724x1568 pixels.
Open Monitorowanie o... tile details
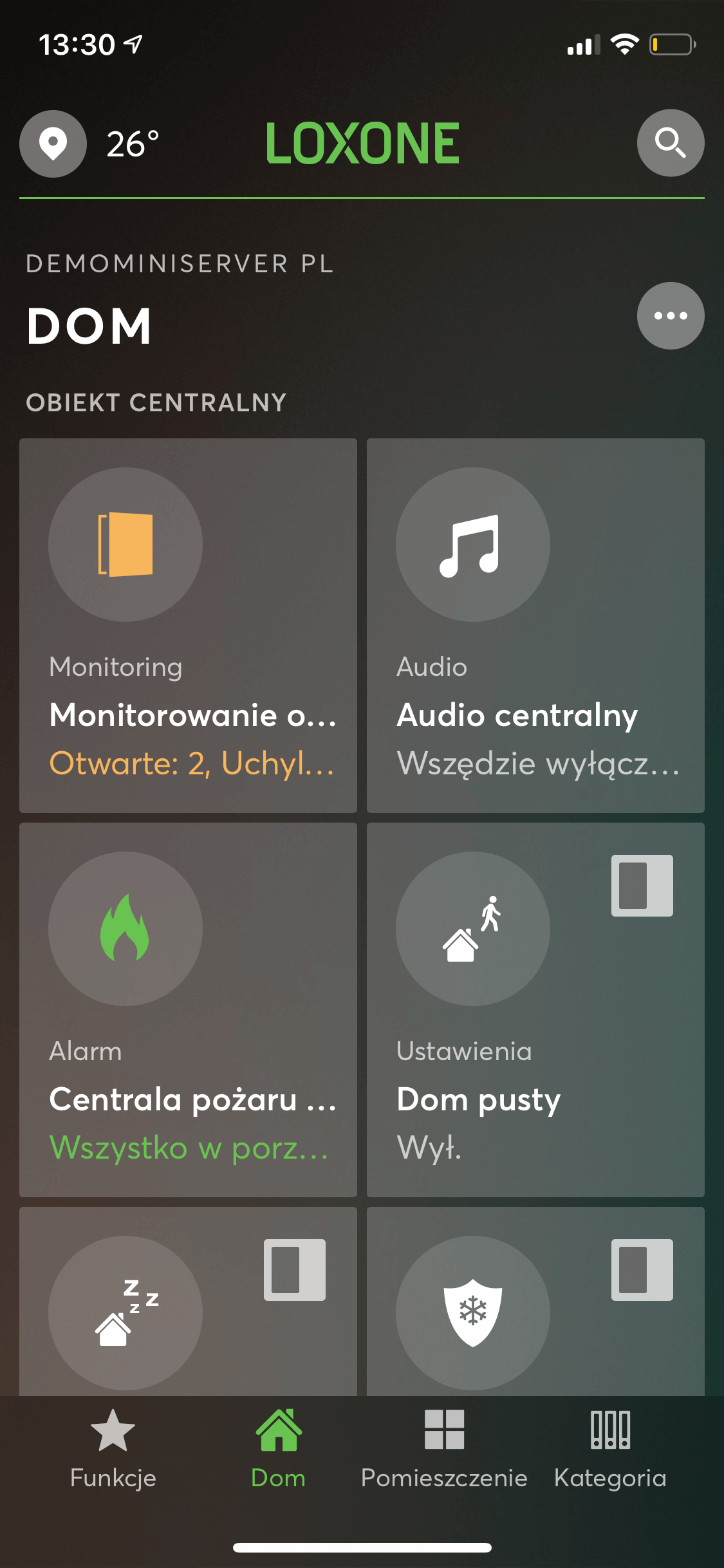coord(188,714)
